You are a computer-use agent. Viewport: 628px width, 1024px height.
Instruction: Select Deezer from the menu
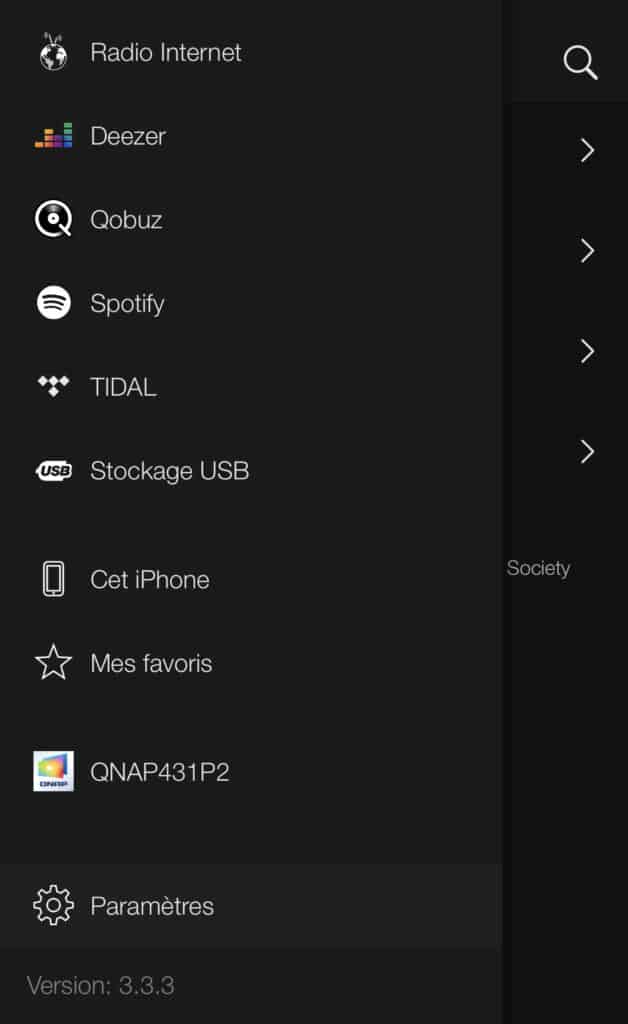click(x=128, y=136)
